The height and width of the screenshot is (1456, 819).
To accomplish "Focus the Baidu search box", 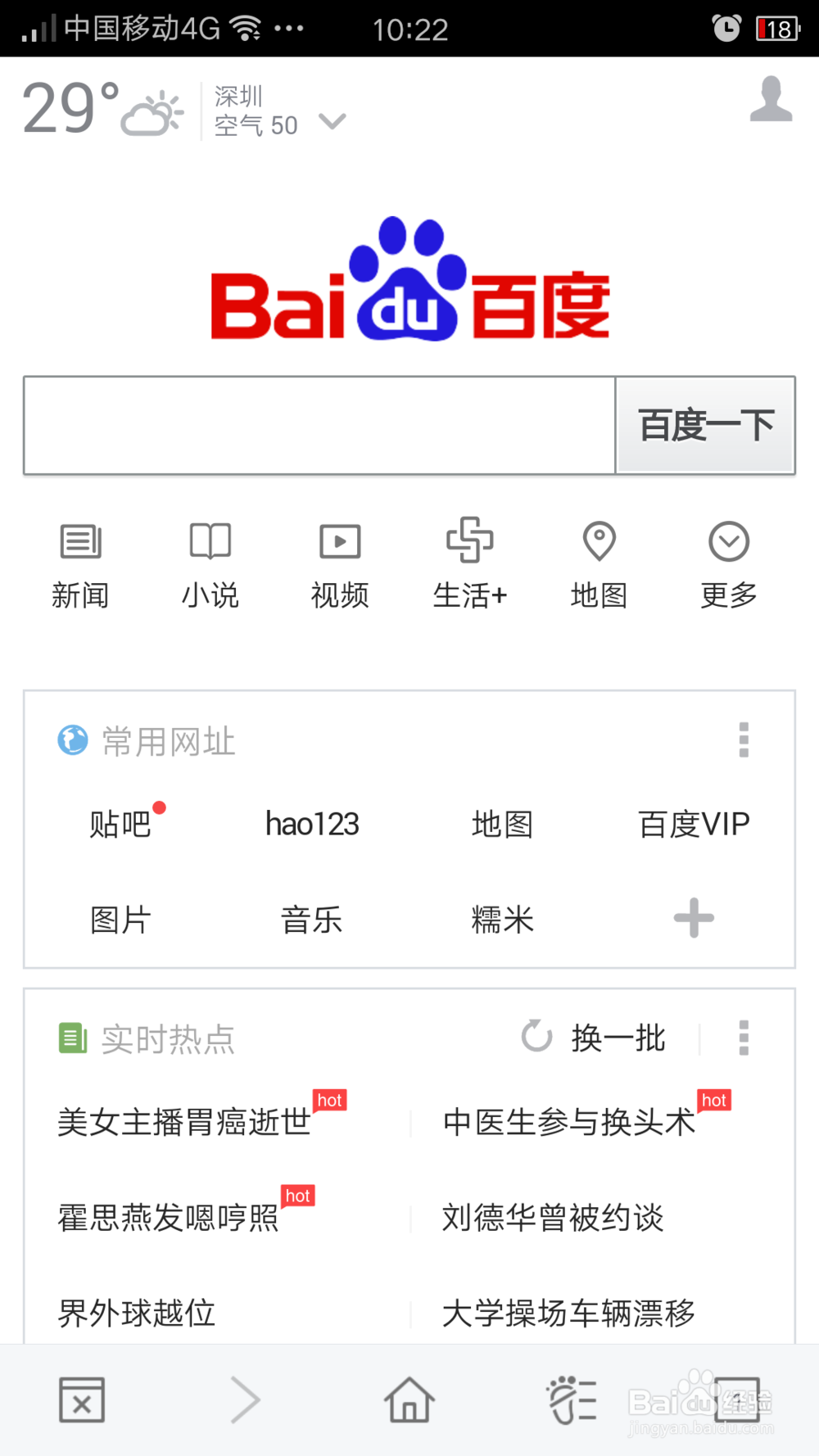I will (x=319, y=425).
